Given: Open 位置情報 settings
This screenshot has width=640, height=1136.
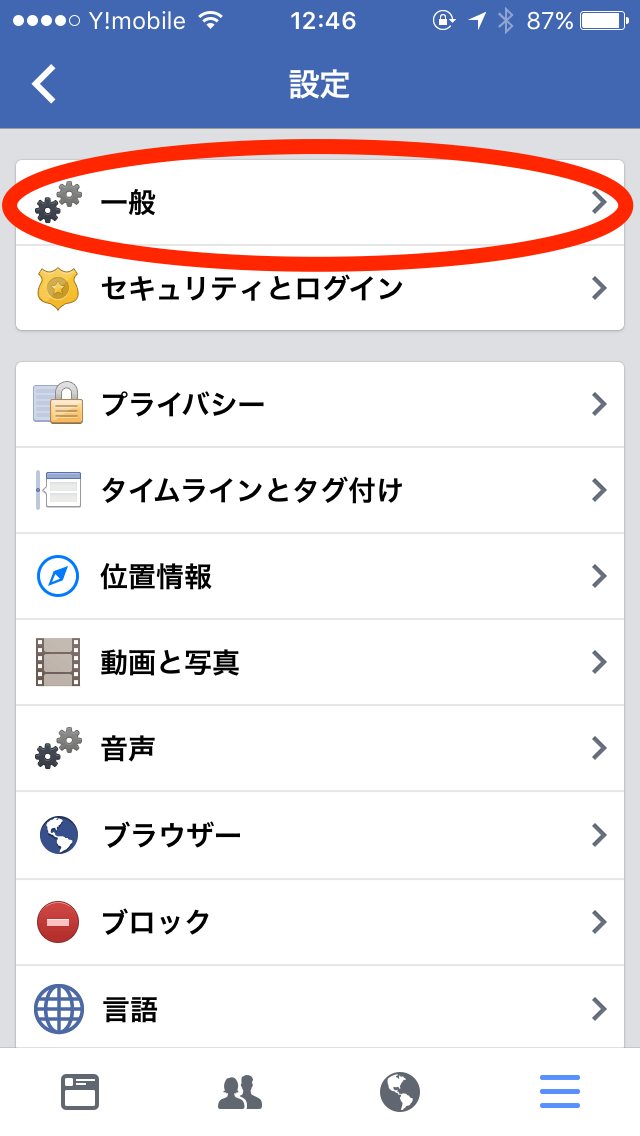Looking at the screenshot, I should tap(320, 577).
